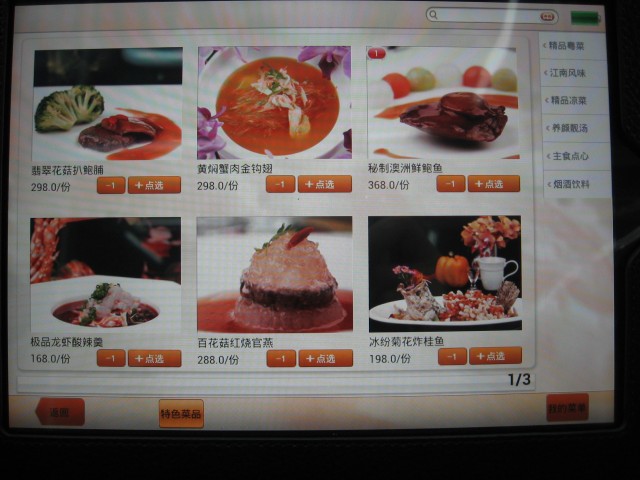Select 极品龙虾酸辣羹 via 点选
Viewport: 640px width, 480px height.
pos(154,358)
